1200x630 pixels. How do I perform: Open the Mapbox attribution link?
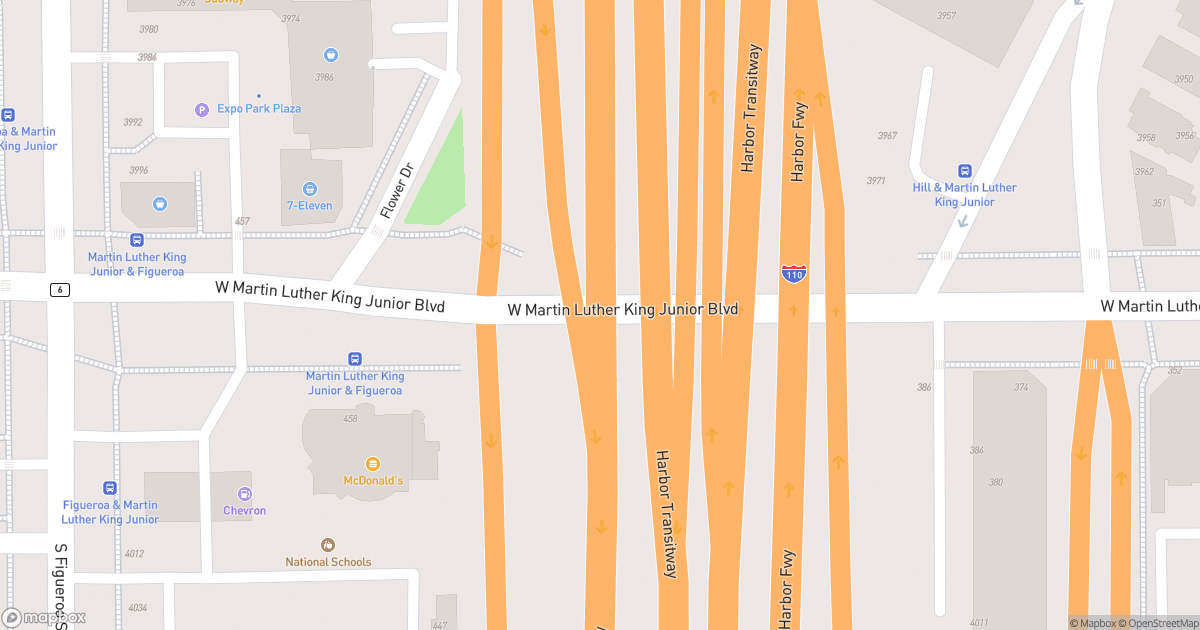point(1093,623)
